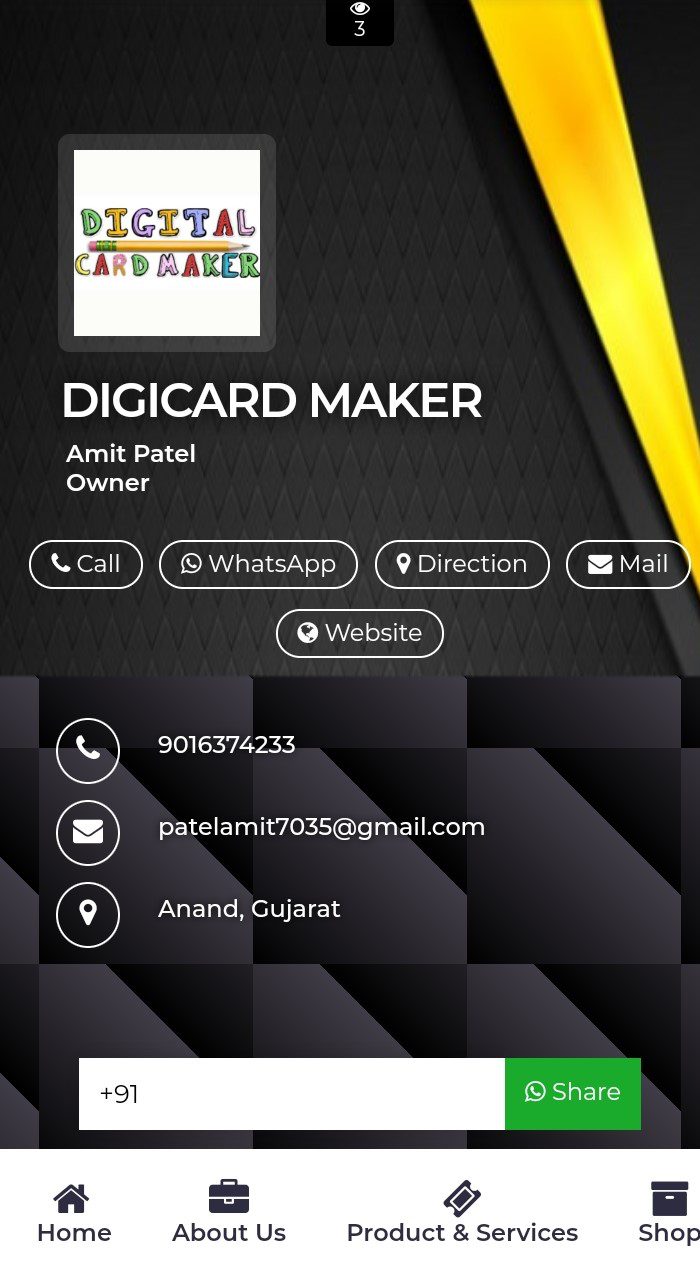Open the WhatsApp chat button

pyautogui.click(x=258, y=564)
